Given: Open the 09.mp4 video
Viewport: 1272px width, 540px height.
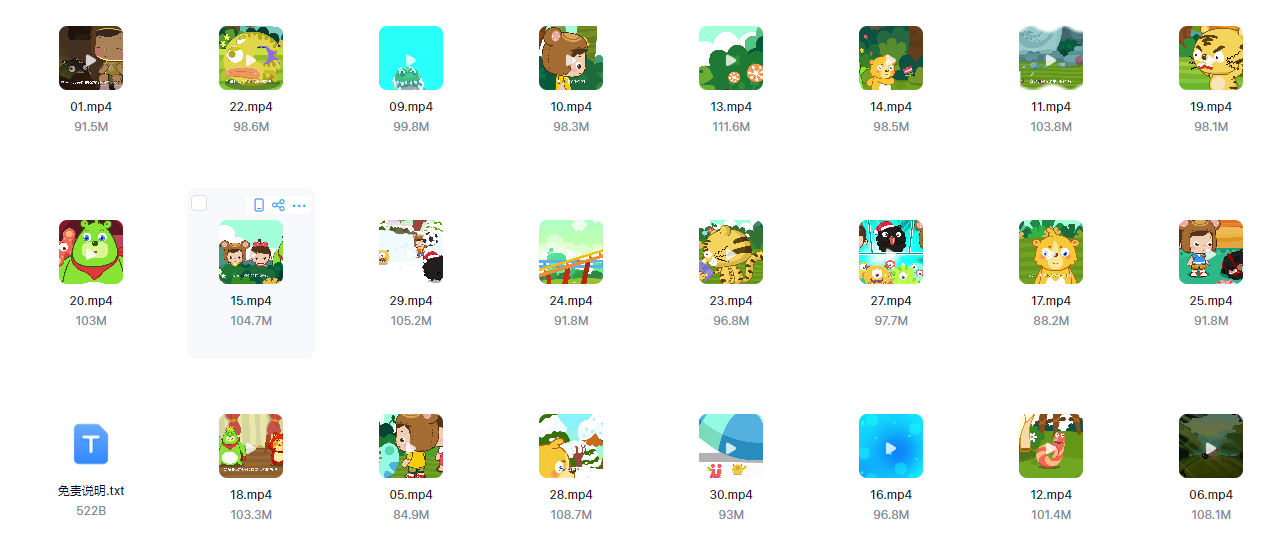Looking at the screenshot, I should tap(411, 58).
